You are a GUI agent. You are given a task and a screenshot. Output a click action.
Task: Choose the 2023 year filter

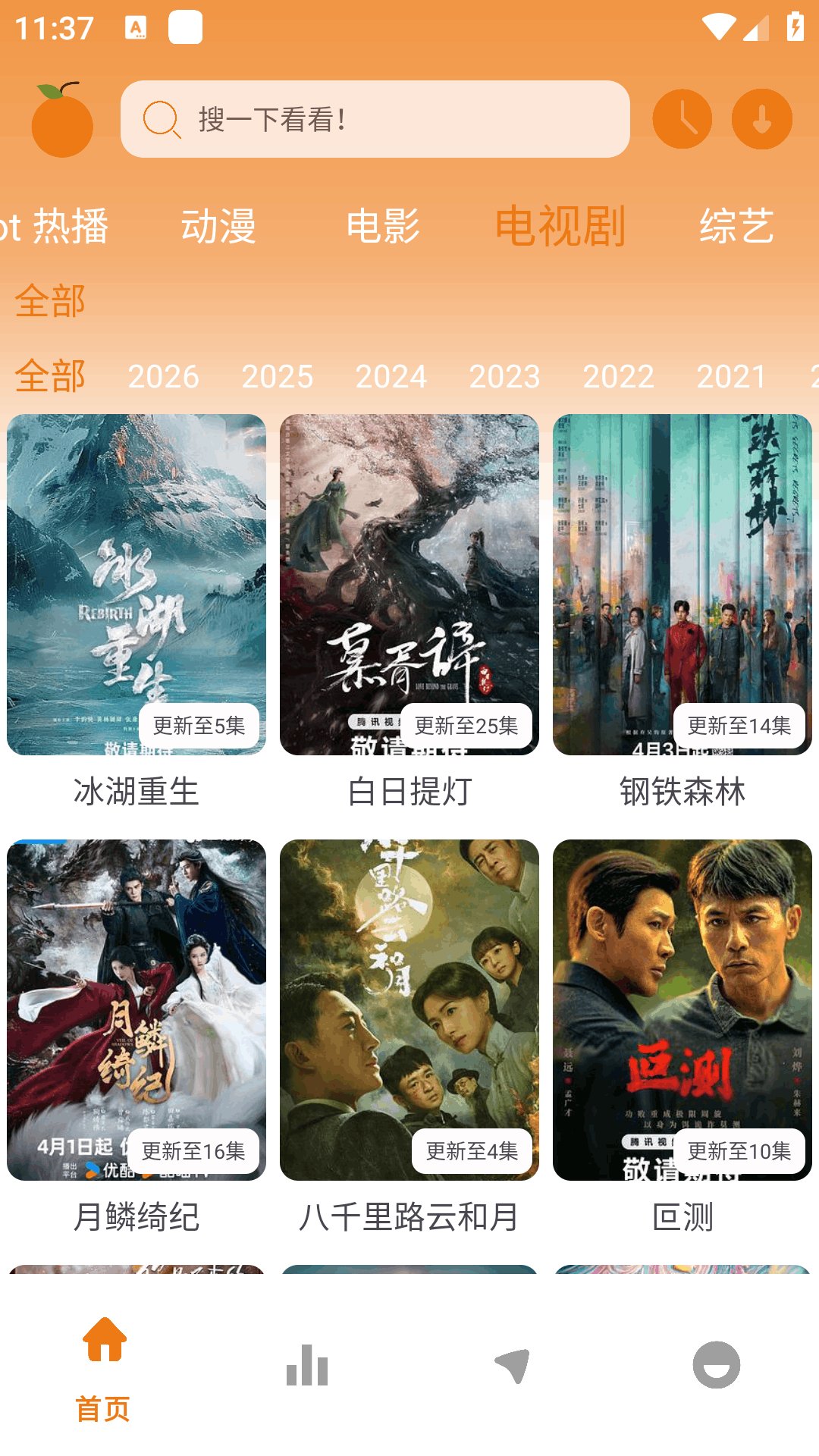[504, 376]
